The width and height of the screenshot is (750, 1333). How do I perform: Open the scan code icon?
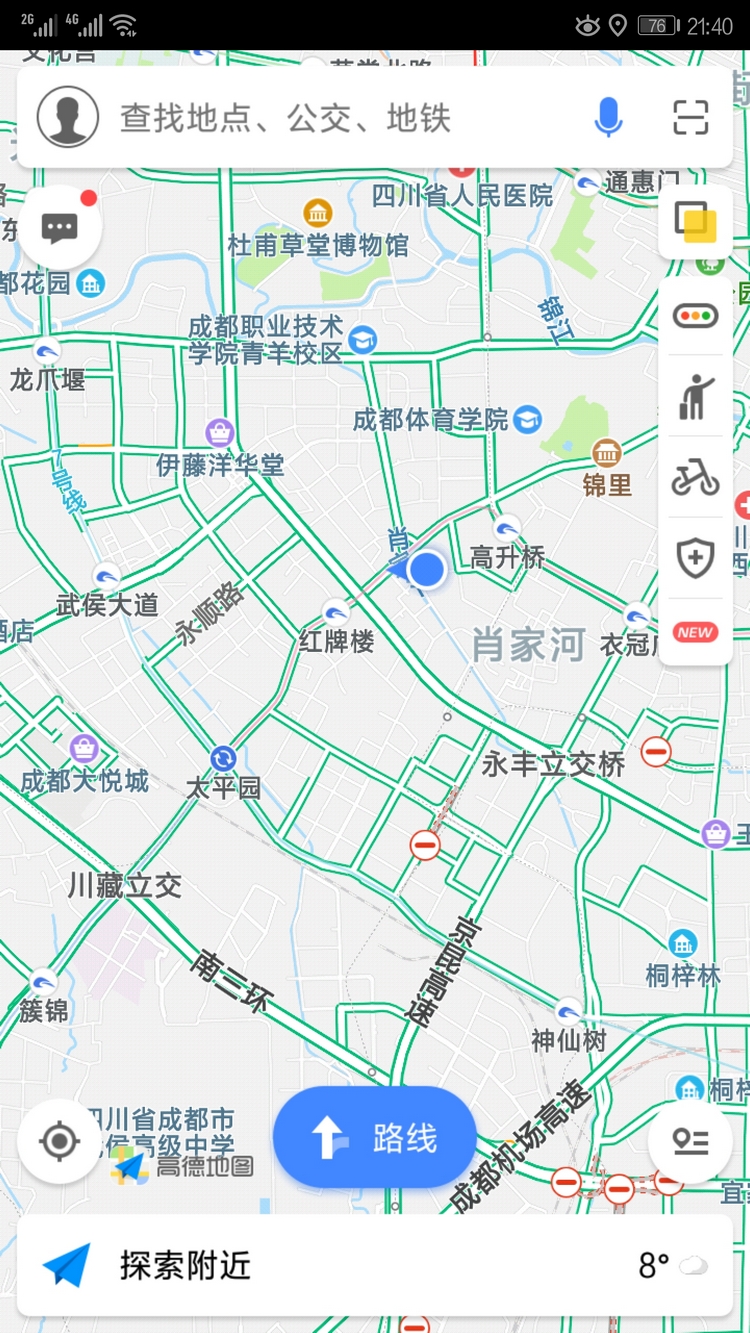(690, 118)
